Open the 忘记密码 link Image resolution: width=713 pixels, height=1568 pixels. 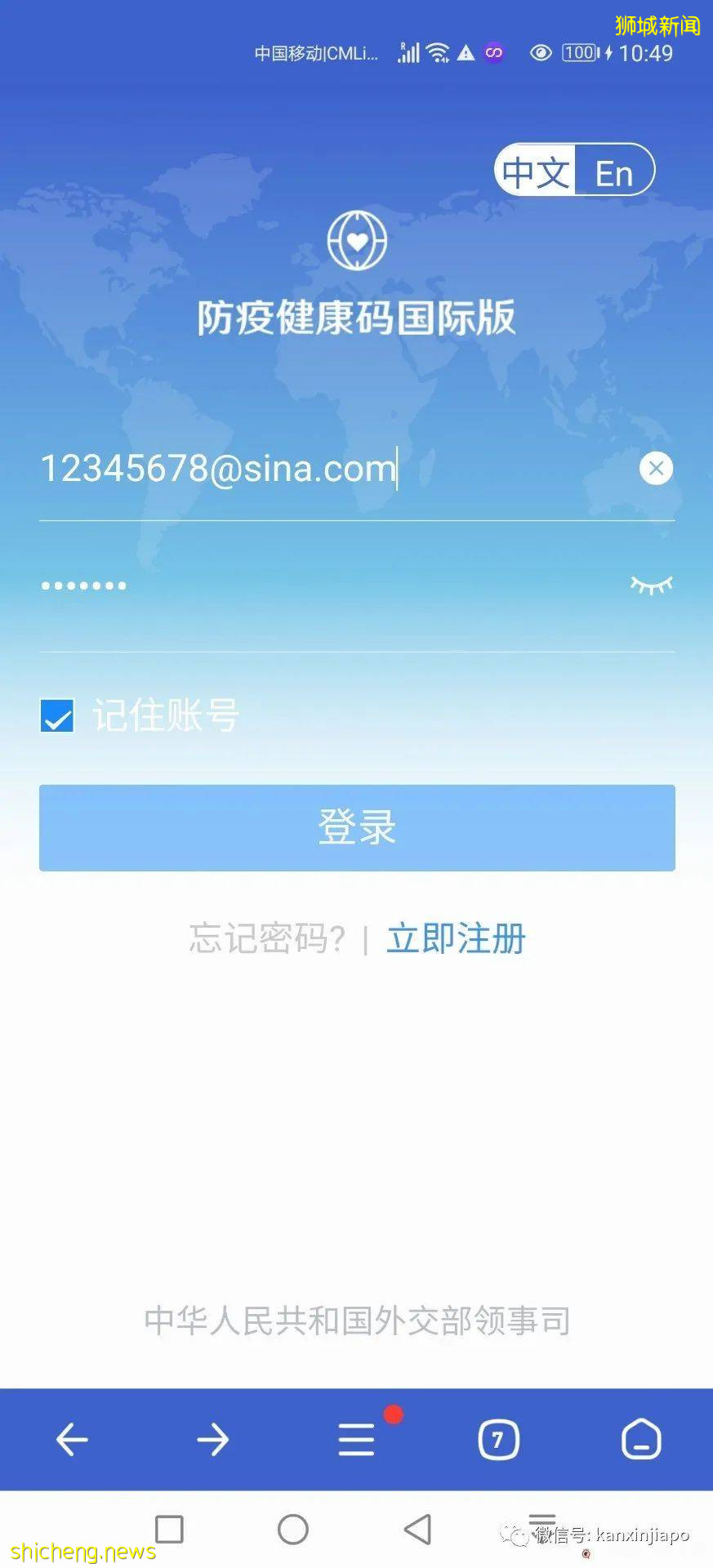point(267,938)
